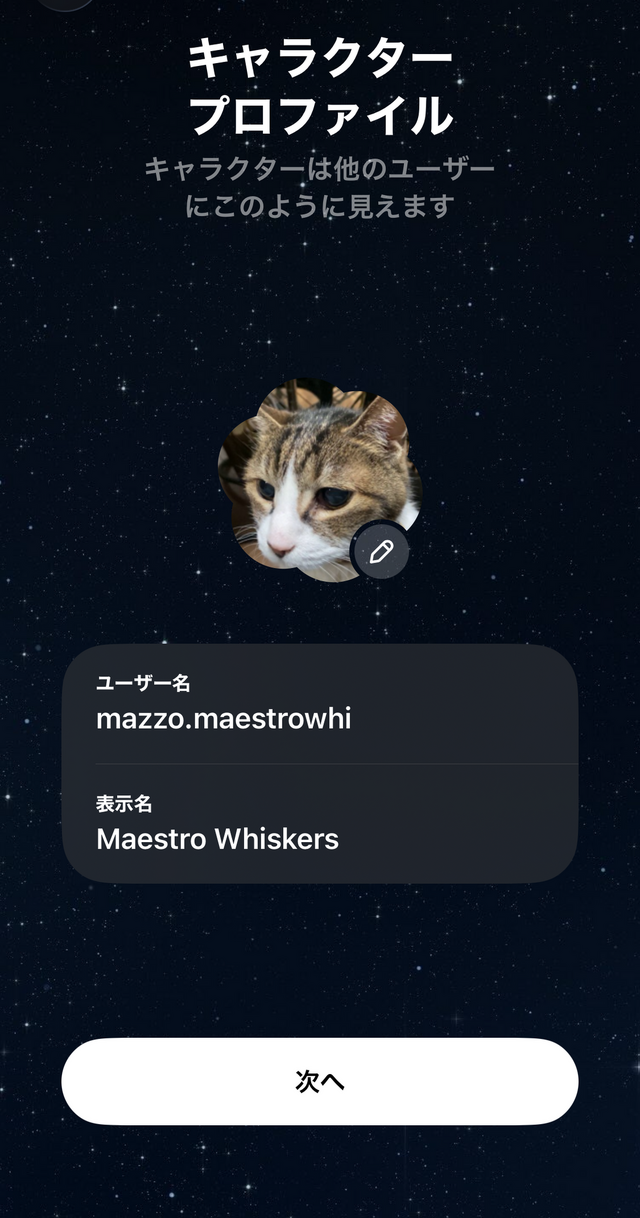
Task: Edit the ユーザー名 field
Action: [x=320, y=718]
